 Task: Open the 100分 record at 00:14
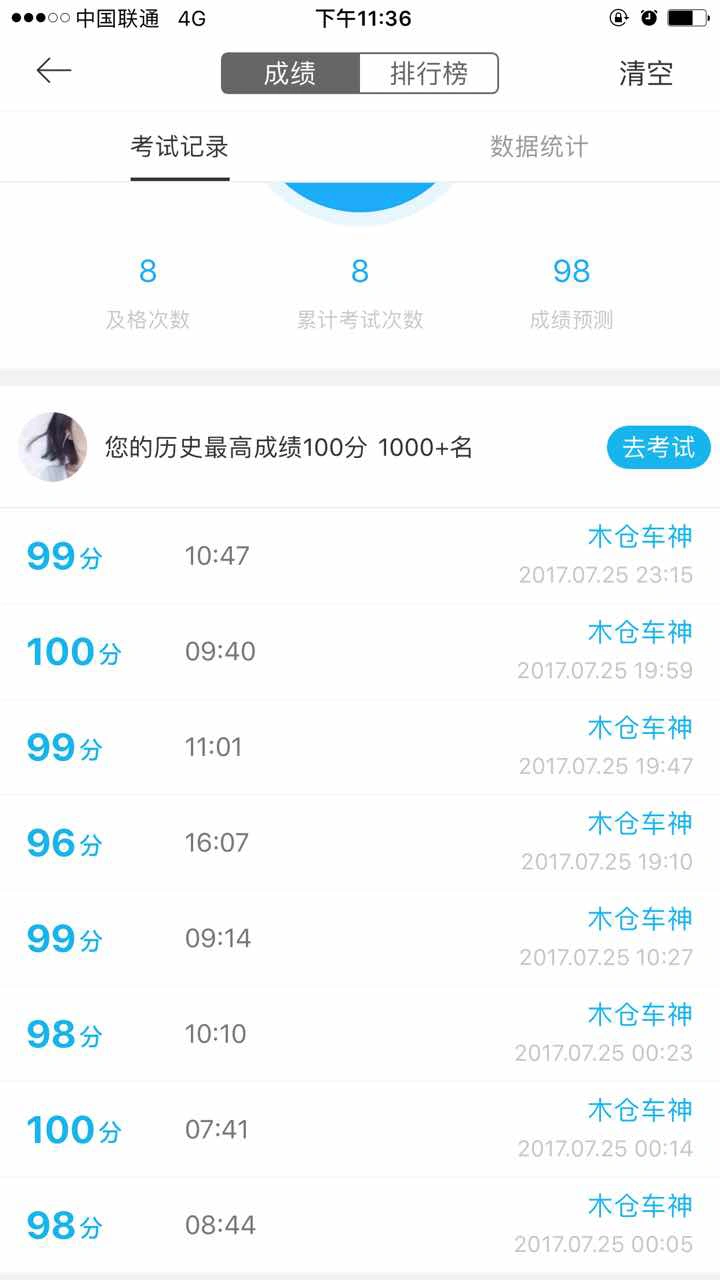pos(360,1129)
